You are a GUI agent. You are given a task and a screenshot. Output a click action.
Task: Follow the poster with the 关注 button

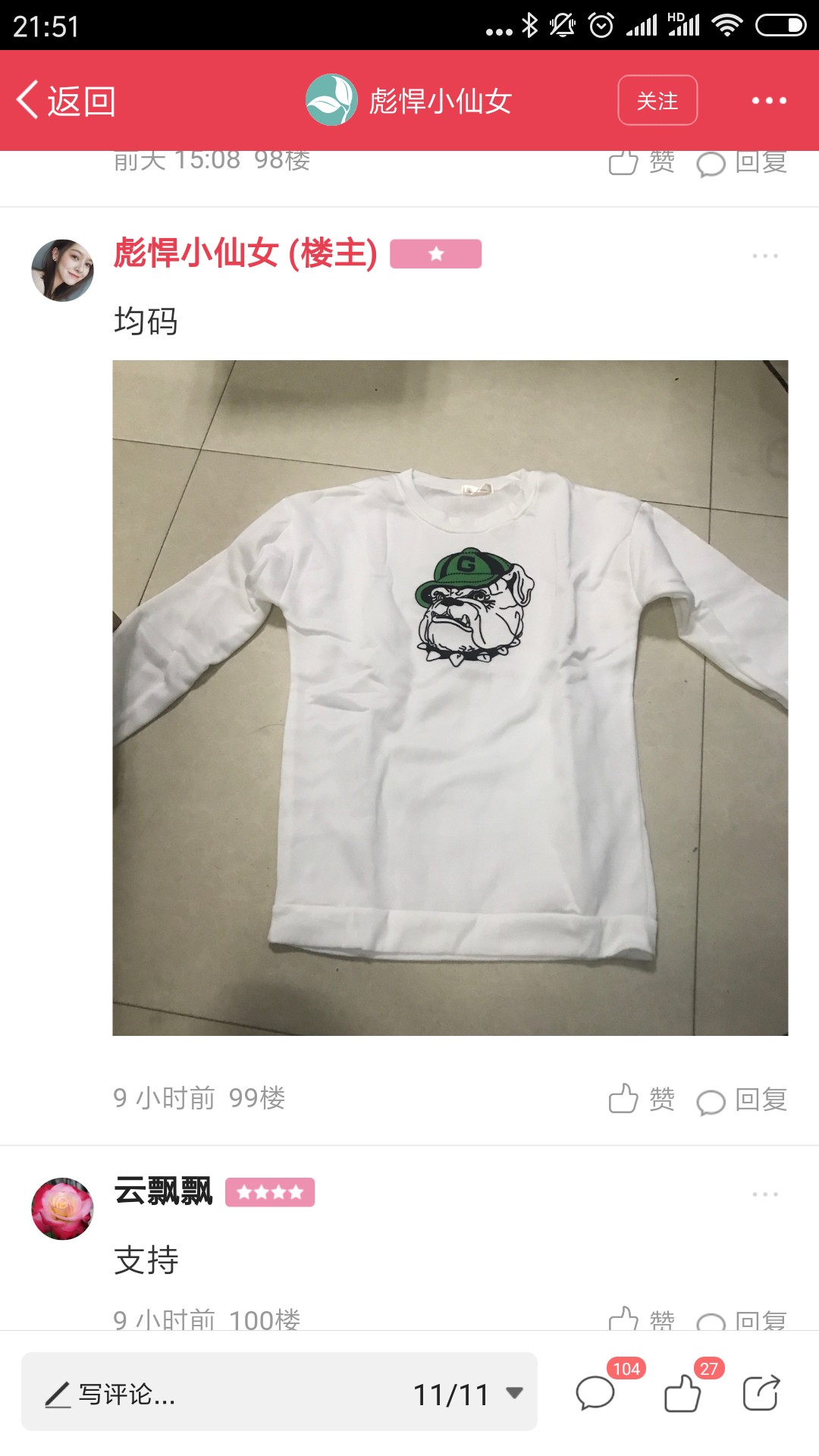coord(657,100)
